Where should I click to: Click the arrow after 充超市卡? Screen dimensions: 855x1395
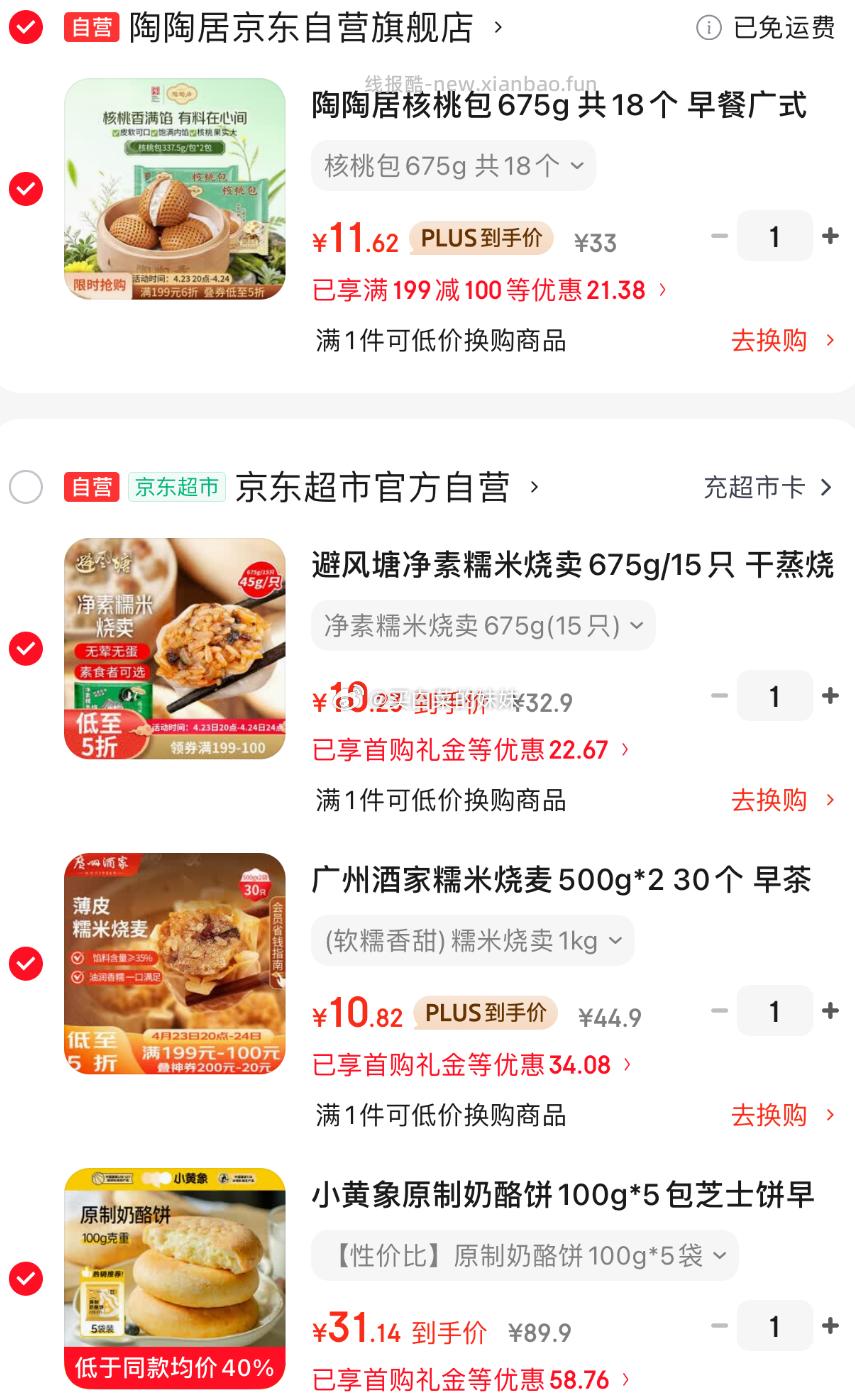coord(827,487)
